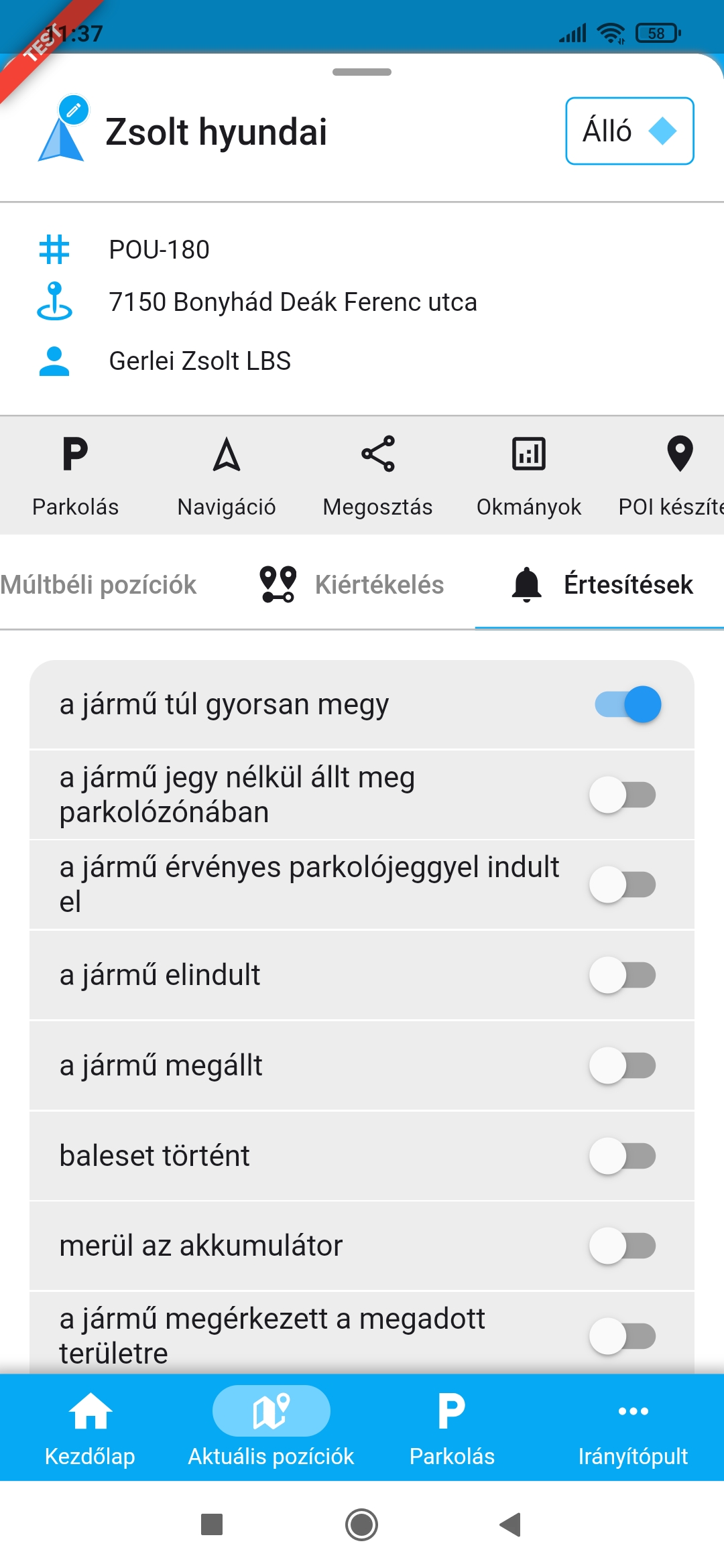
Task: Enable the 'a jármű elindult' notification
Action: pyautogui.click(x=623, y=975)
